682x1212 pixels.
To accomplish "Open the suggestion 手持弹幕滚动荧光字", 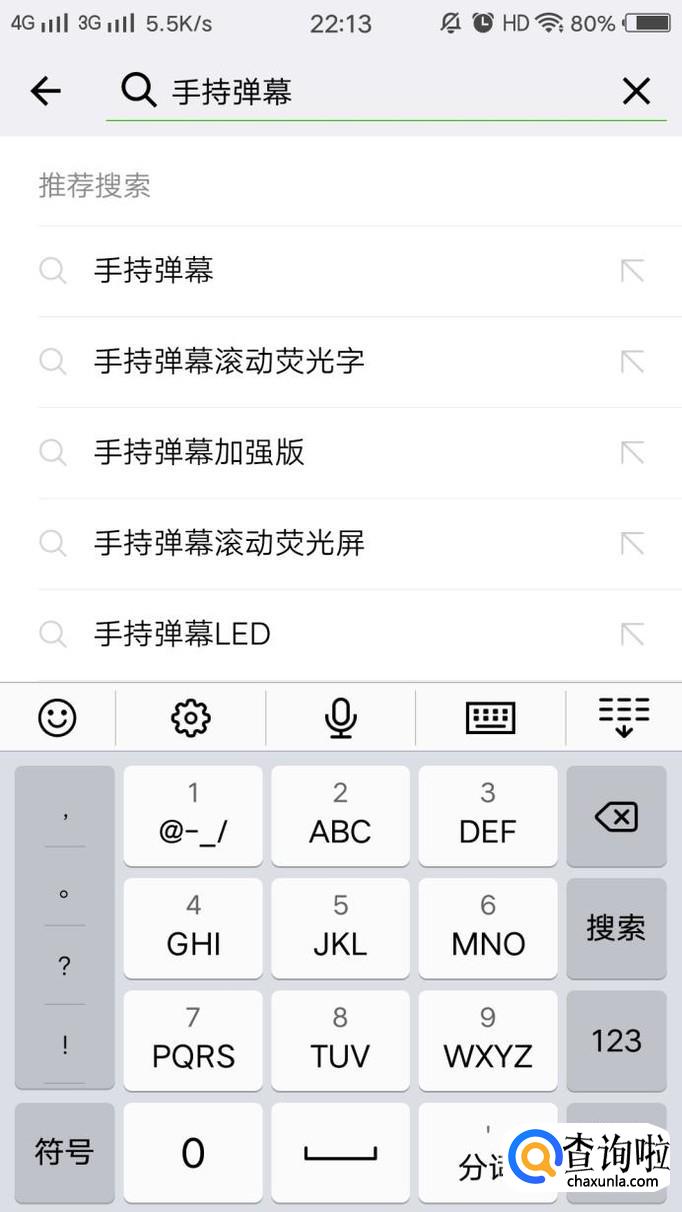I will point(229,361).
